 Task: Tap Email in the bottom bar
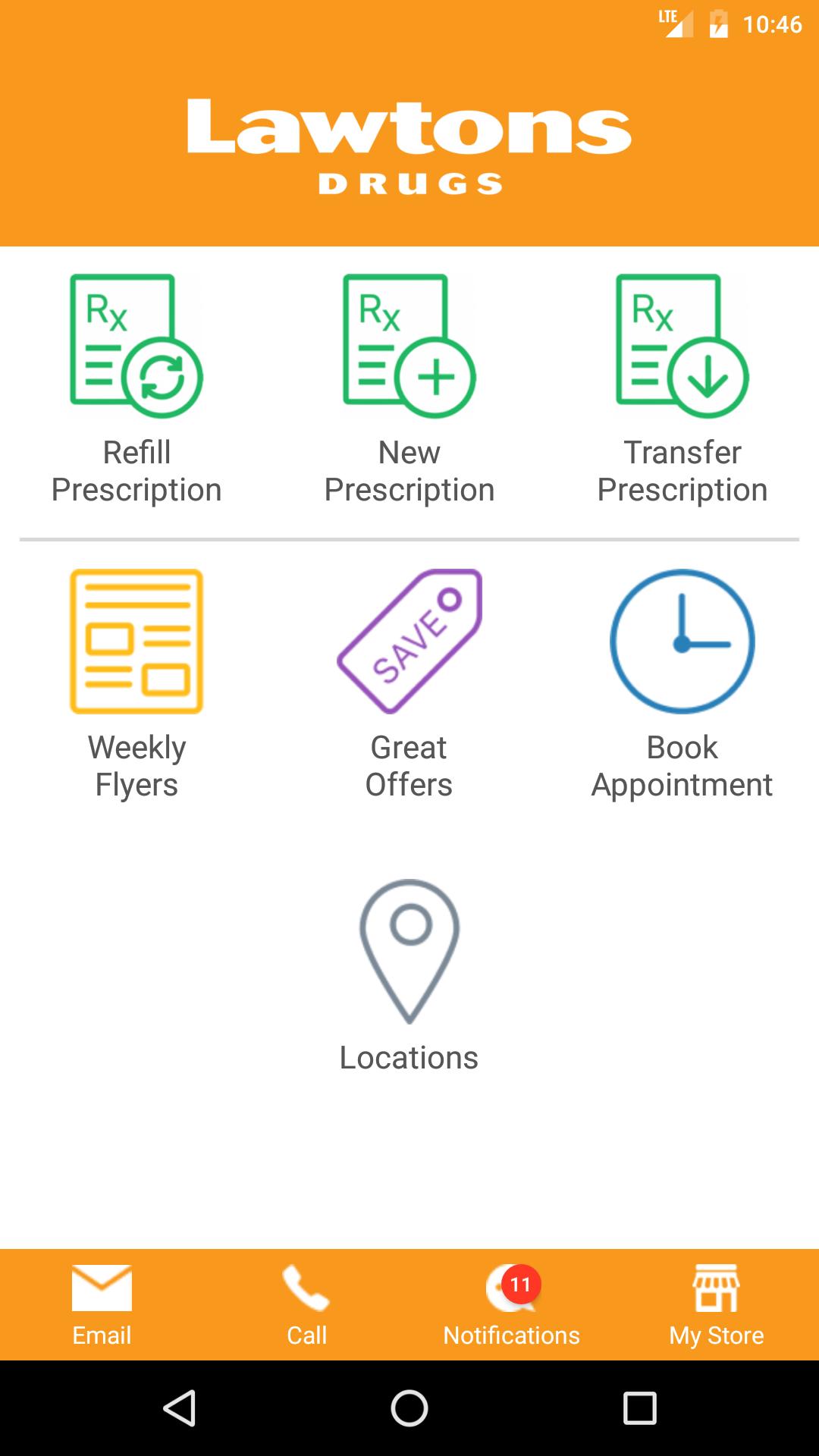(102, 1305)
